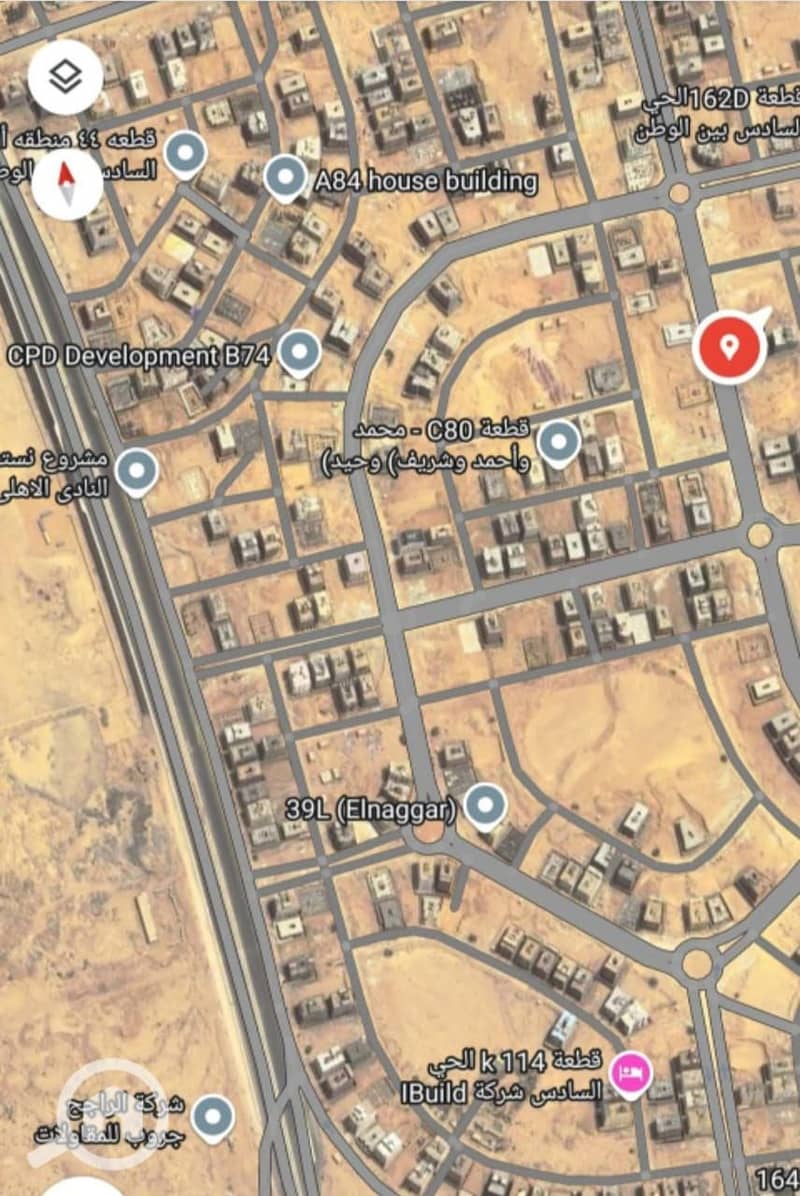Open the A84 house building place marker
800x1196 pixels.
(x=285, y=179)
